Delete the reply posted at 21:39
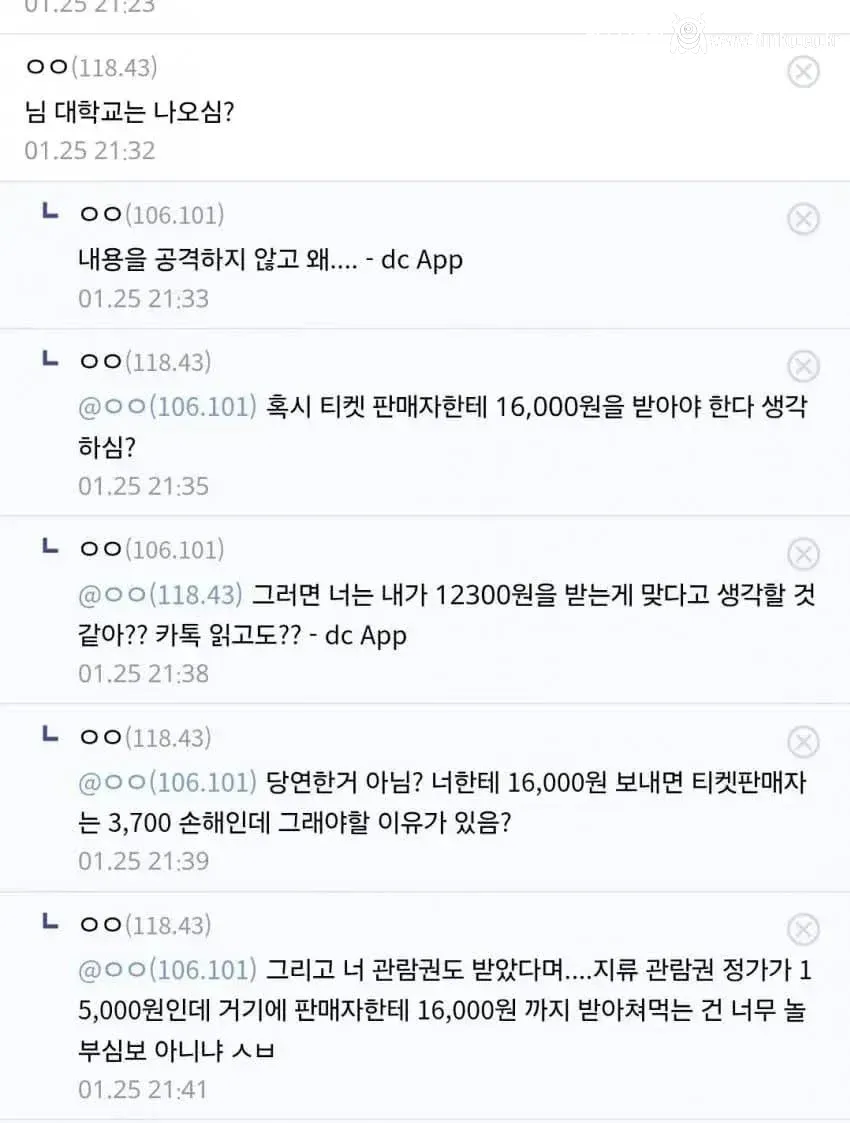 804,741
